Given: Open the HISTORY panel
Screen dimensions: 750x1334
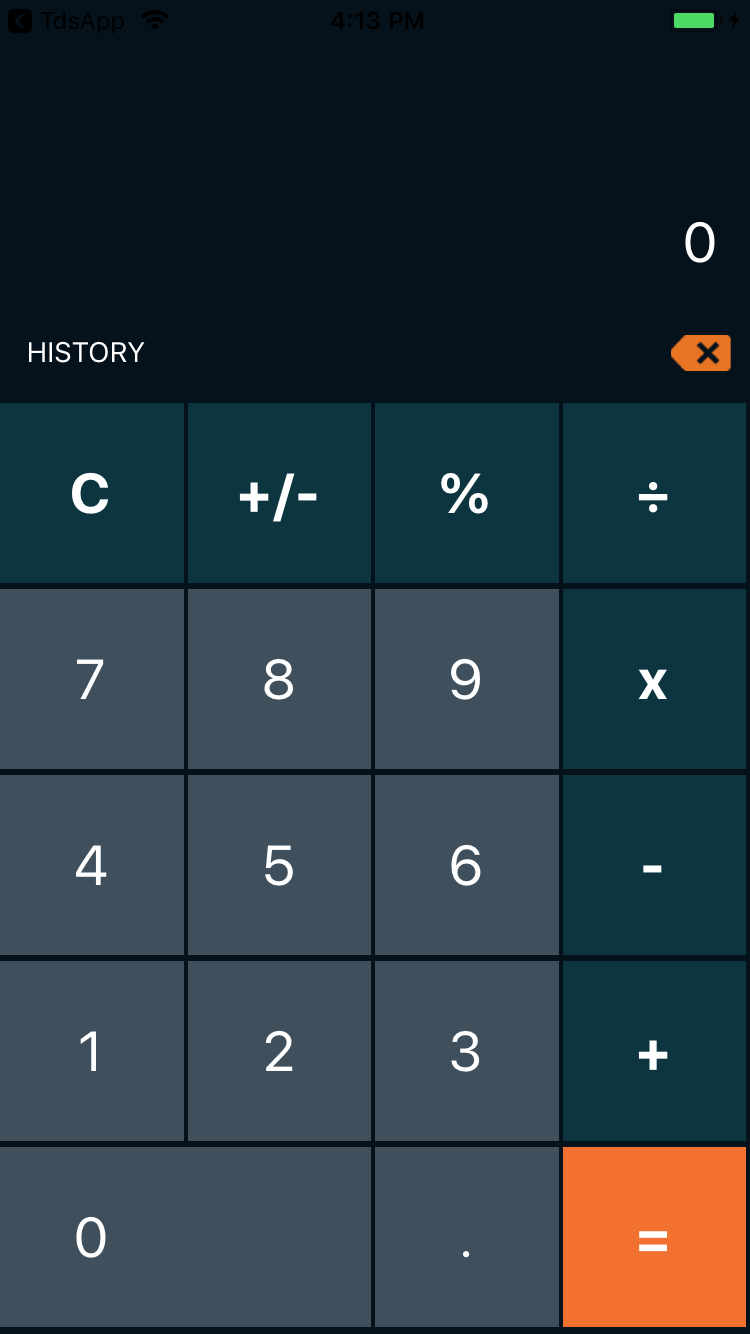Looking at the screenshot, I should coord(86,353).
